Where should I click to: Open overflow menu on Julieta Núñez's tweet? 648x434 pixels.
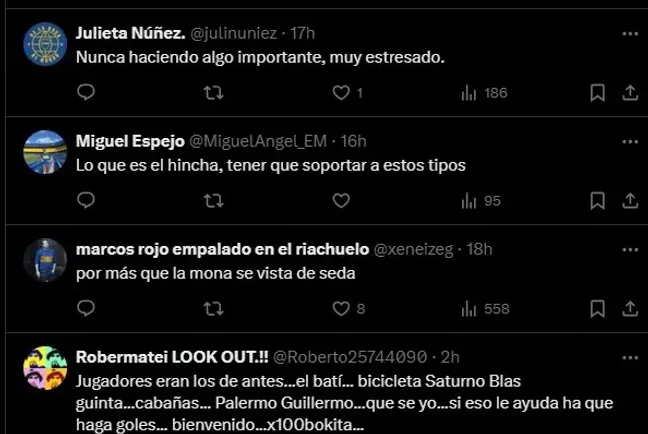pyautogui.click(x=630, y=32)
